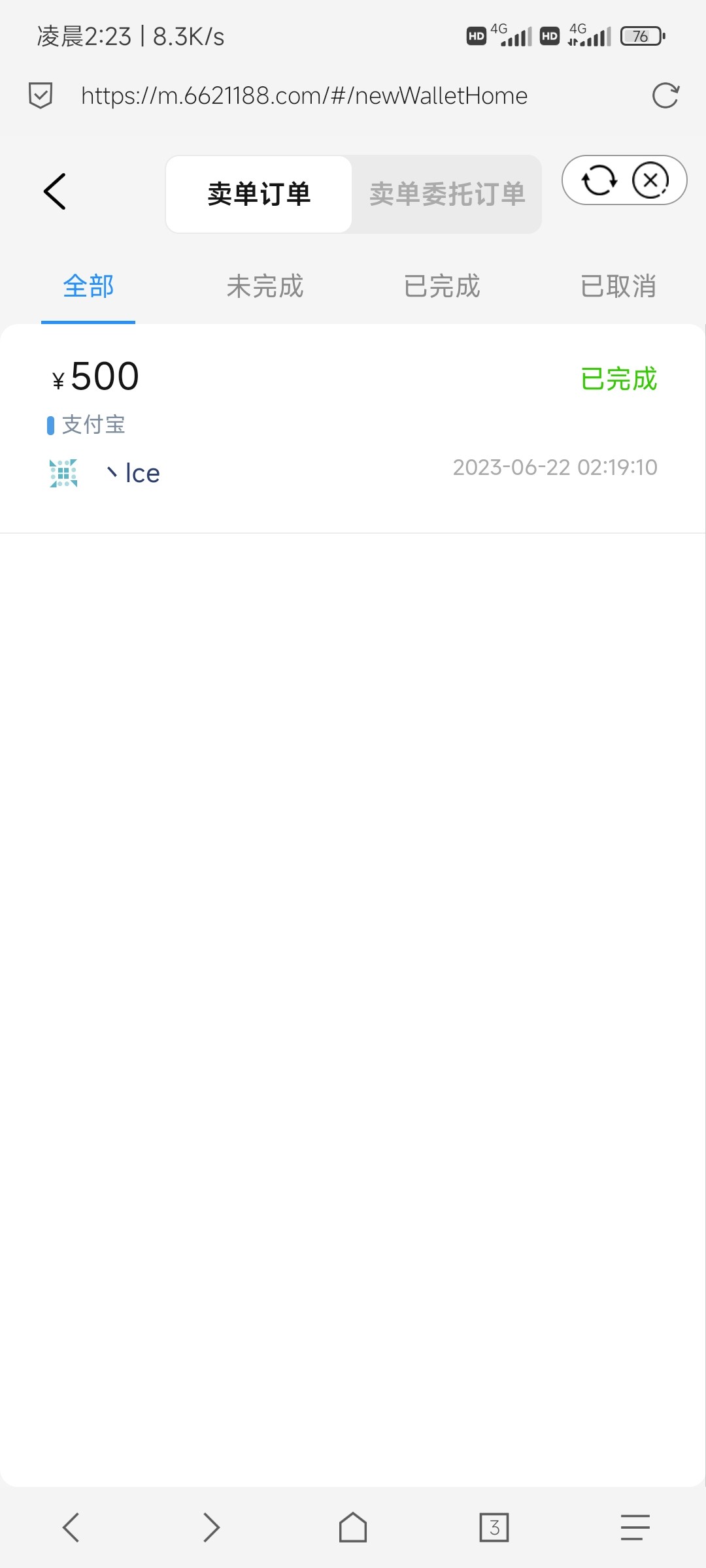Viewport: 706px width, 1568px height.
Task: Filter orders by 已完成
Action: [441, 286]
